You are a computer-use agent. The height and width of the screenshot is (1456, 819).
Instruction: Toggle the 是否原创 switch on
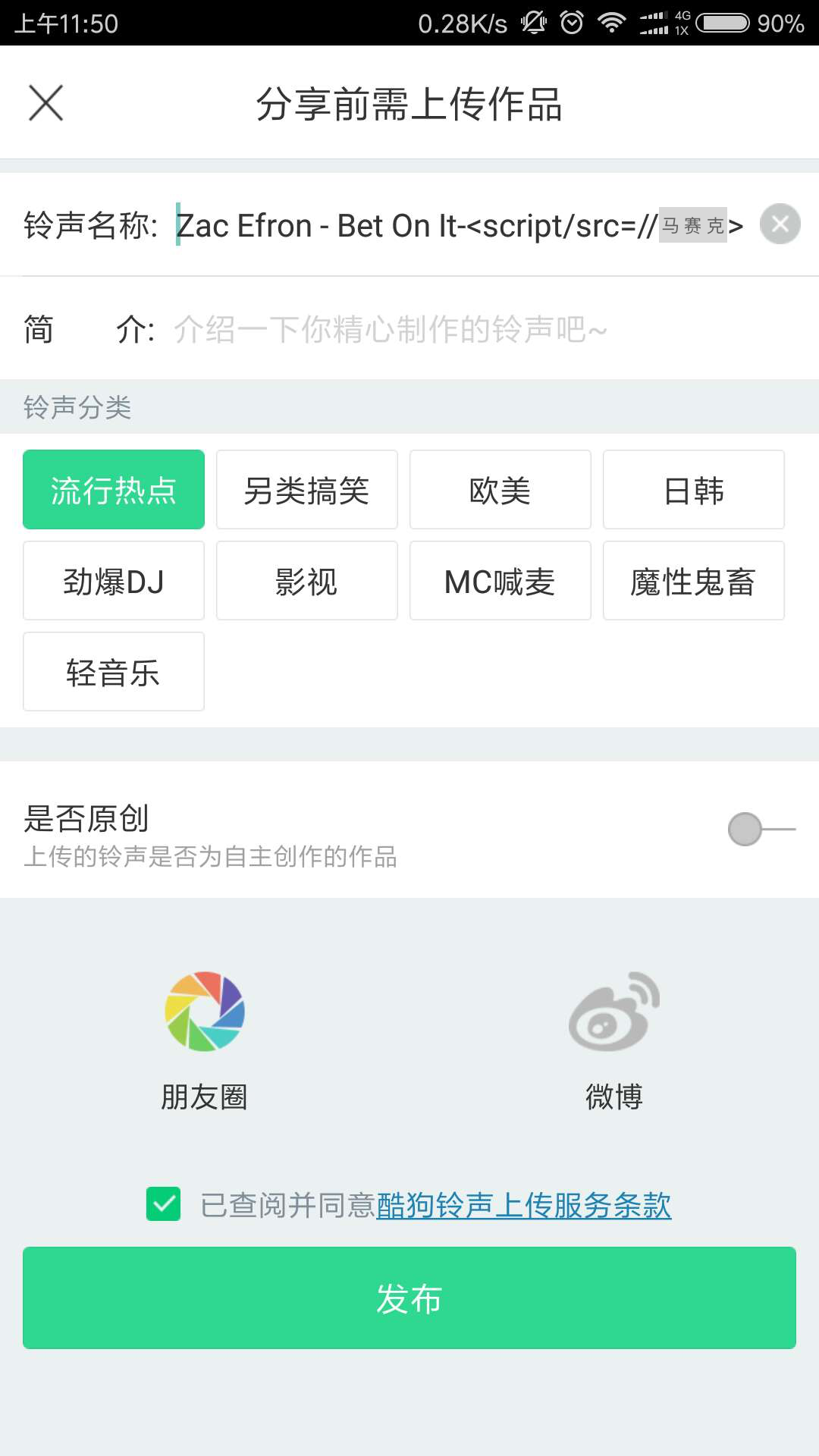761,829
